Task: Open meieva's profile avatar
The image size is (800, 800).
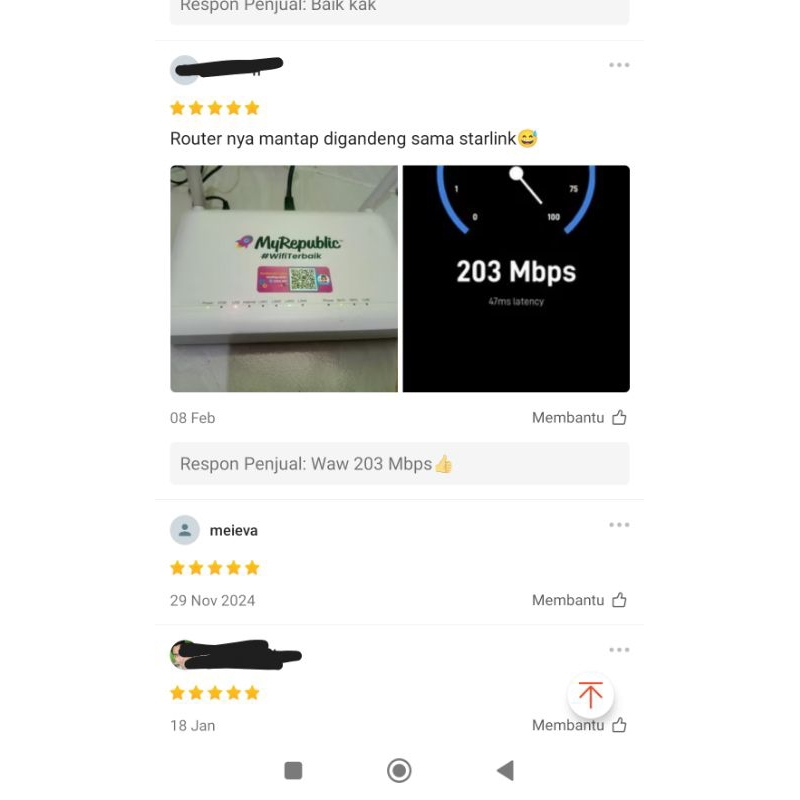Action: tap(185, 530)
